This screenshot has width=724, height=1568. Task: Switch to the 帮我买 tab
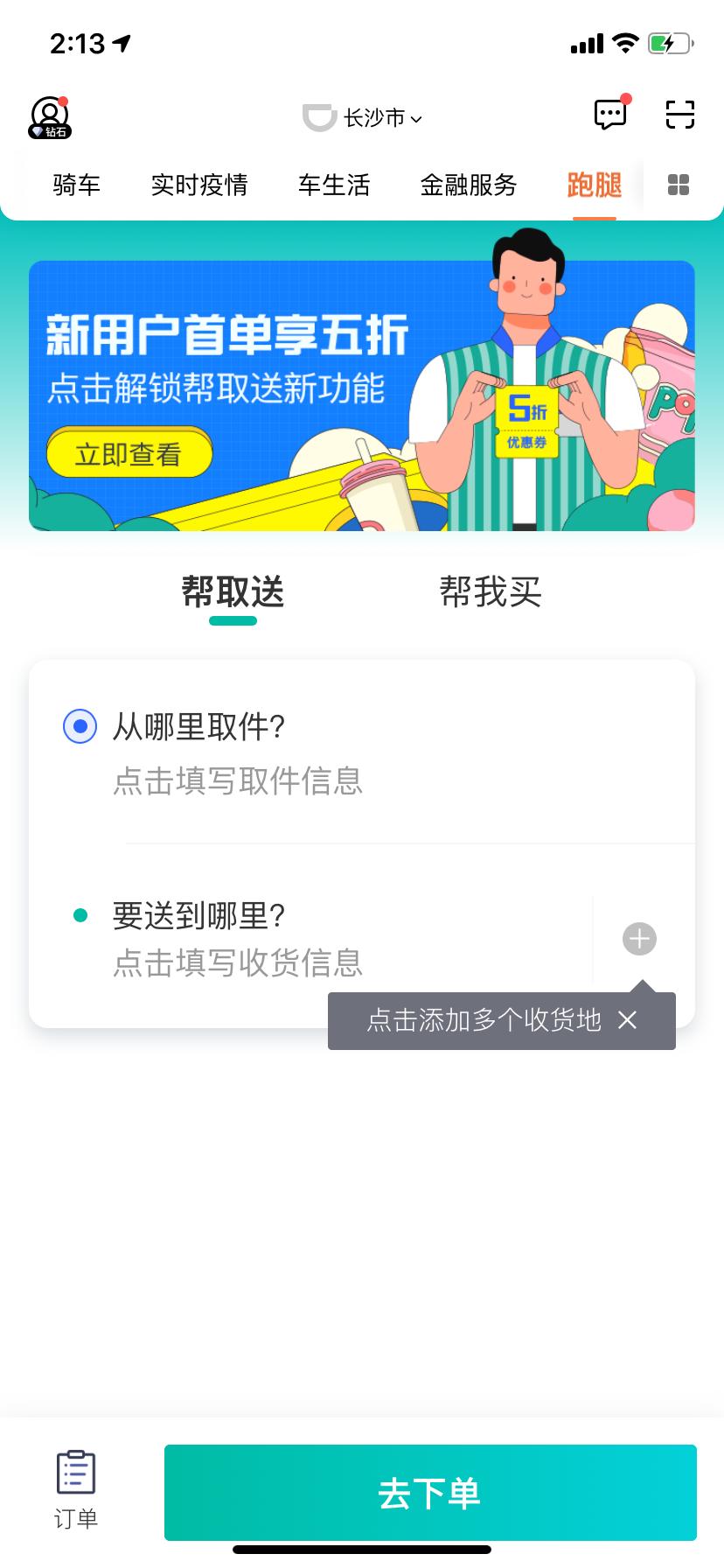[x=491, y=591]
